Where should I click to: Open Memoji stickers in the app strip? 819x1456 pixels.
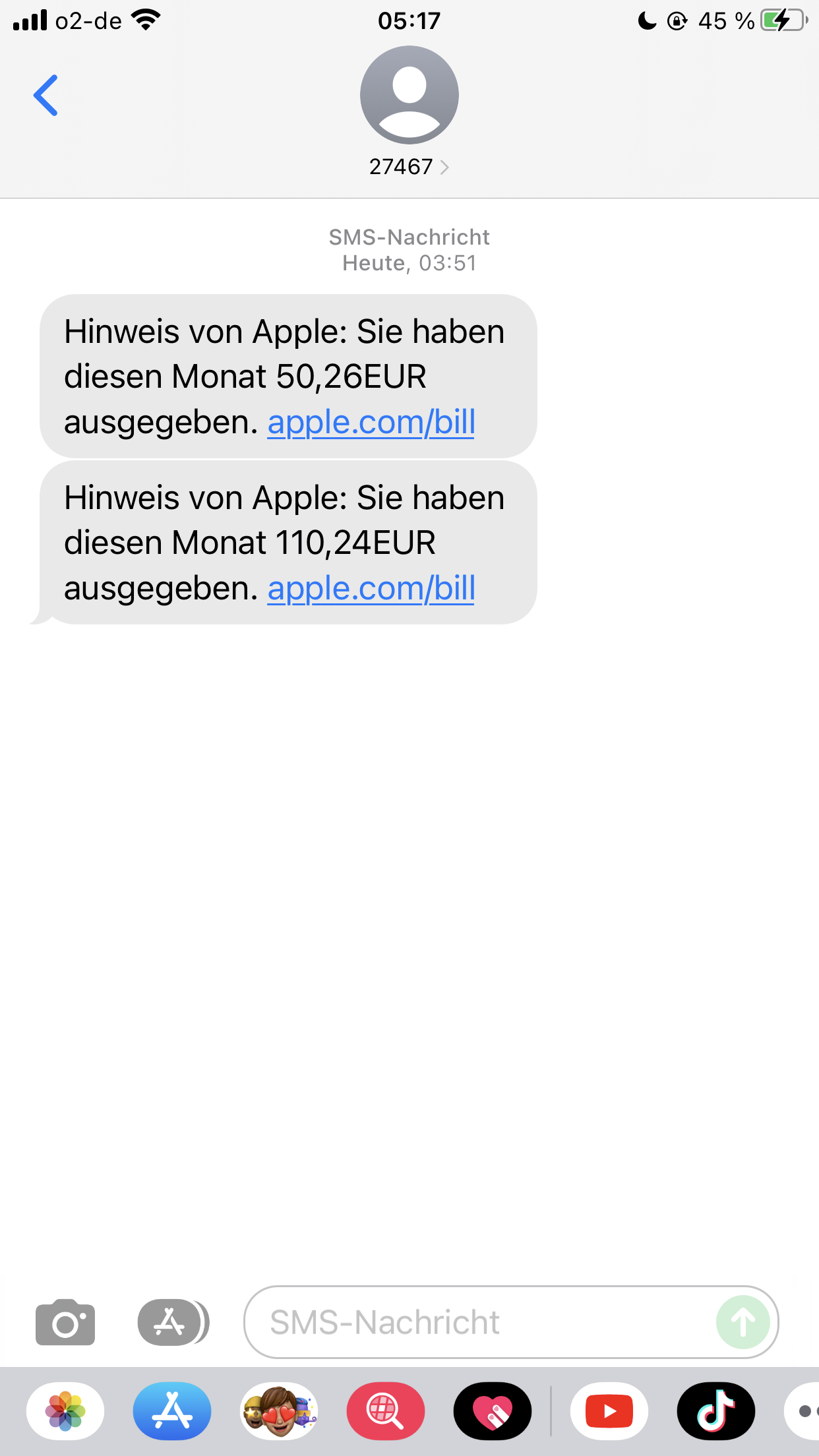(279, 1411)
